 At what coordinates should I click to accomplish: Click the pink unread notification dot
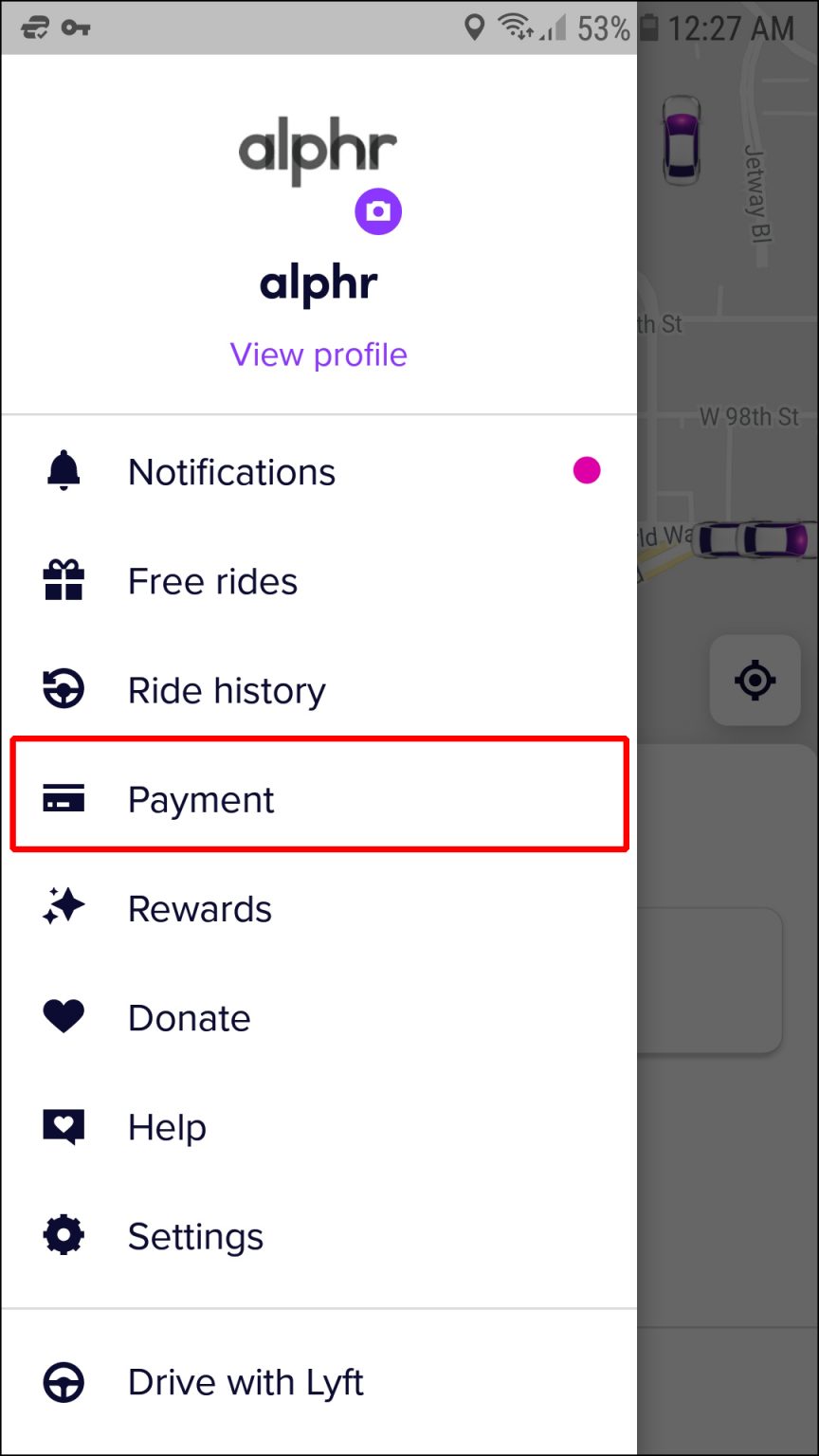click(x=587, y=470)
